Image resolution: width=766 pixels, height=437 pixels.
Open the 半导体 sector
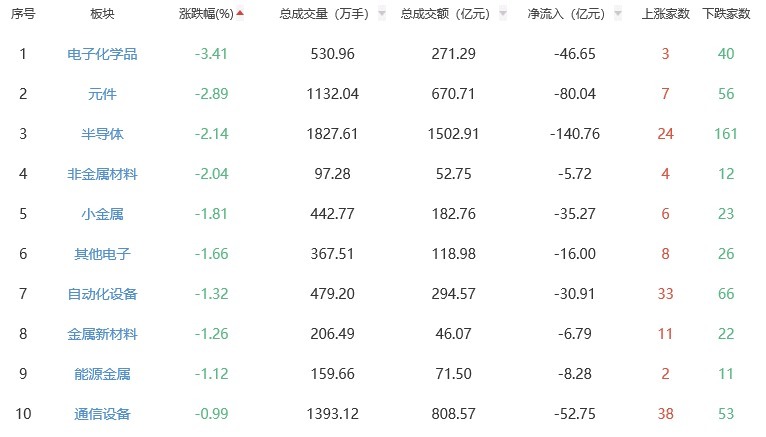pos(102,134)
